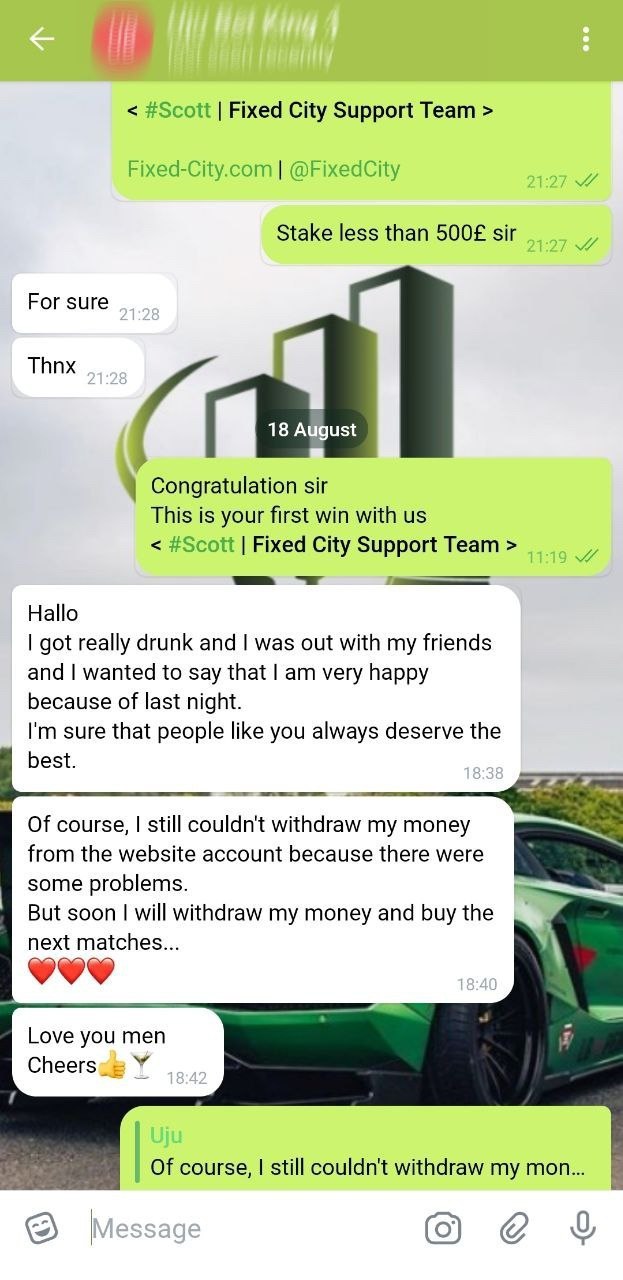Open the emoji and sticker picker

coord(41,1228)
